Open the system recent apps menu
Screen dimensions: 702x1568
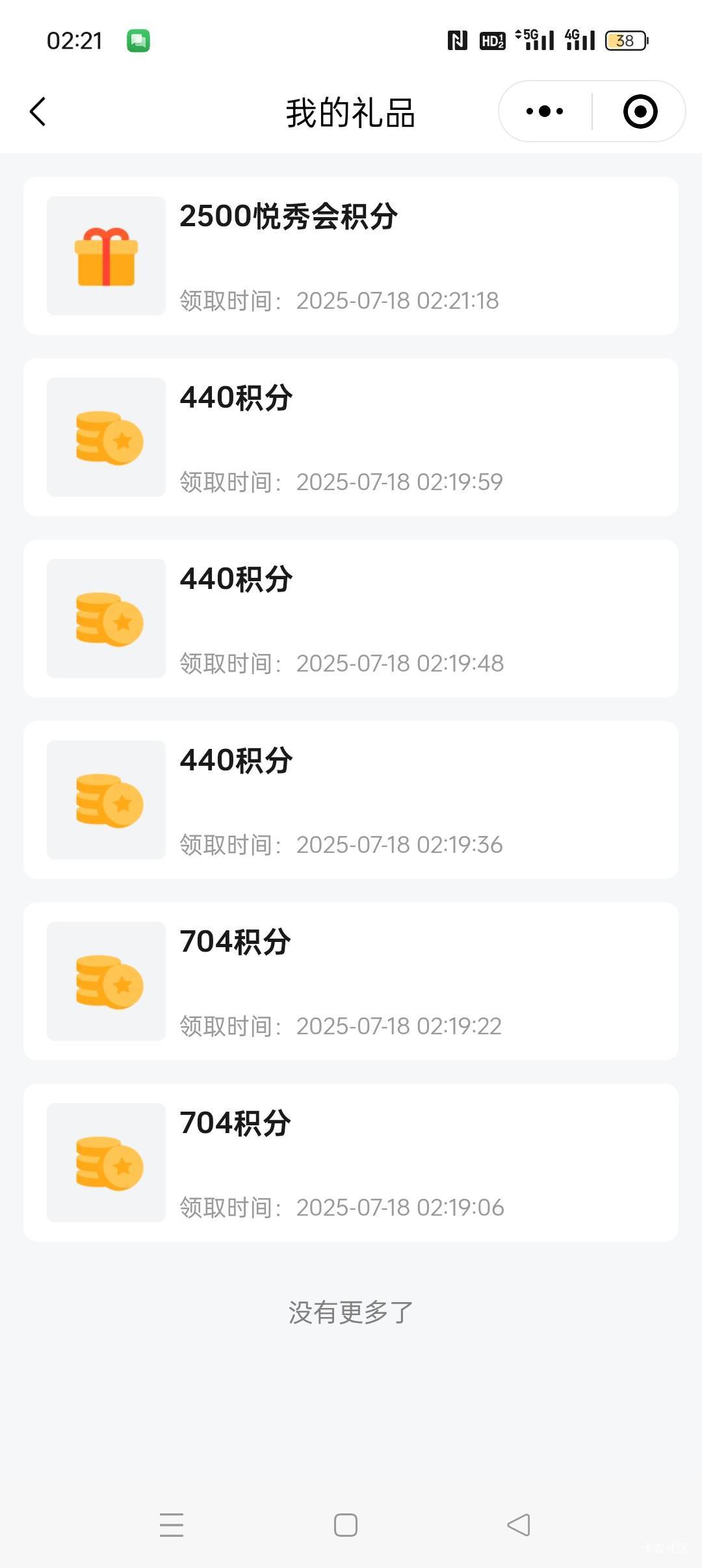pyautogui.click(x=172, y=1524)
